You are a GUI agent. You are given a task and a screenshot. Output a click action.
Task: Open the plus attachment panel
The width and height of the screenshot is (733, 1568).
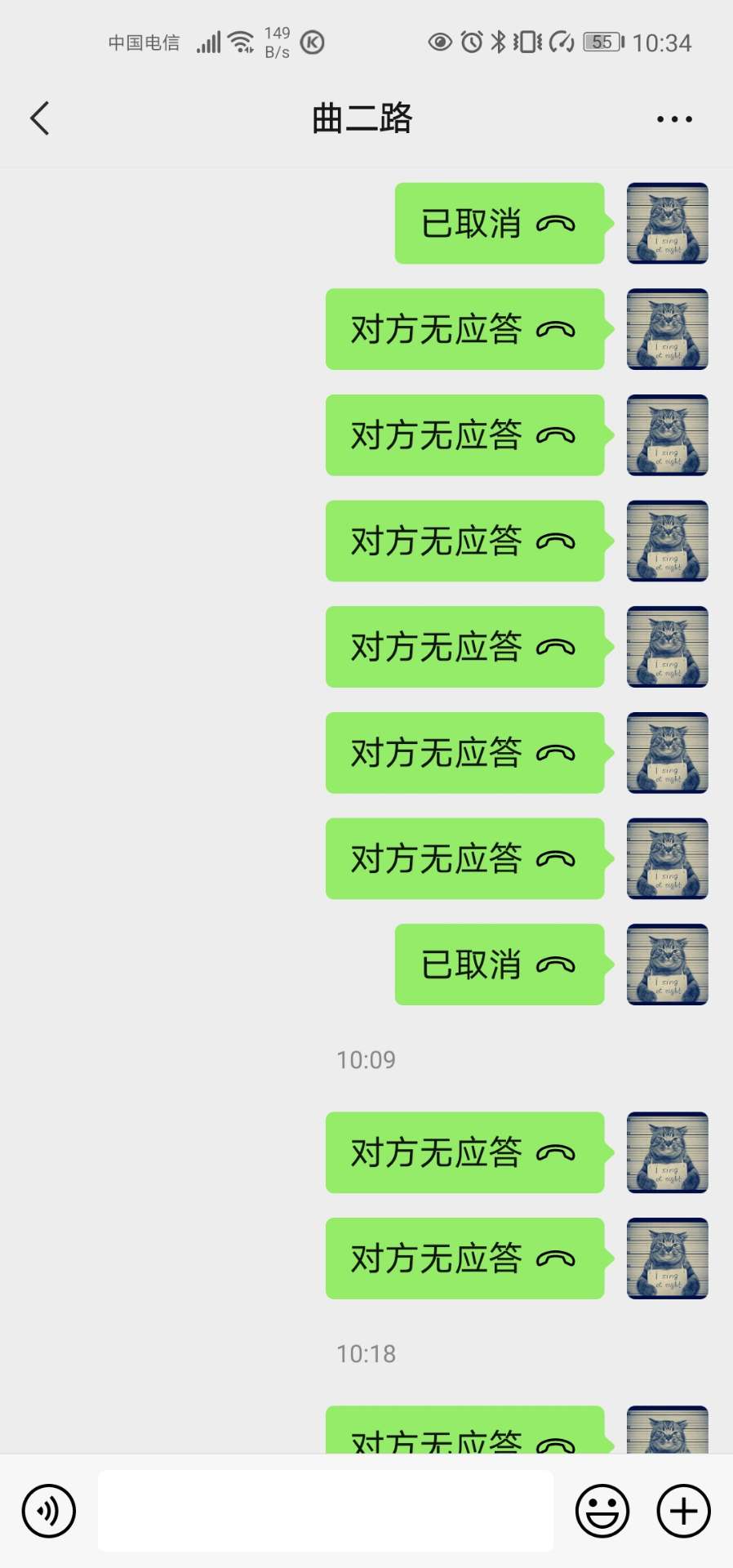pyautogui.click(x=684, y=1511)
